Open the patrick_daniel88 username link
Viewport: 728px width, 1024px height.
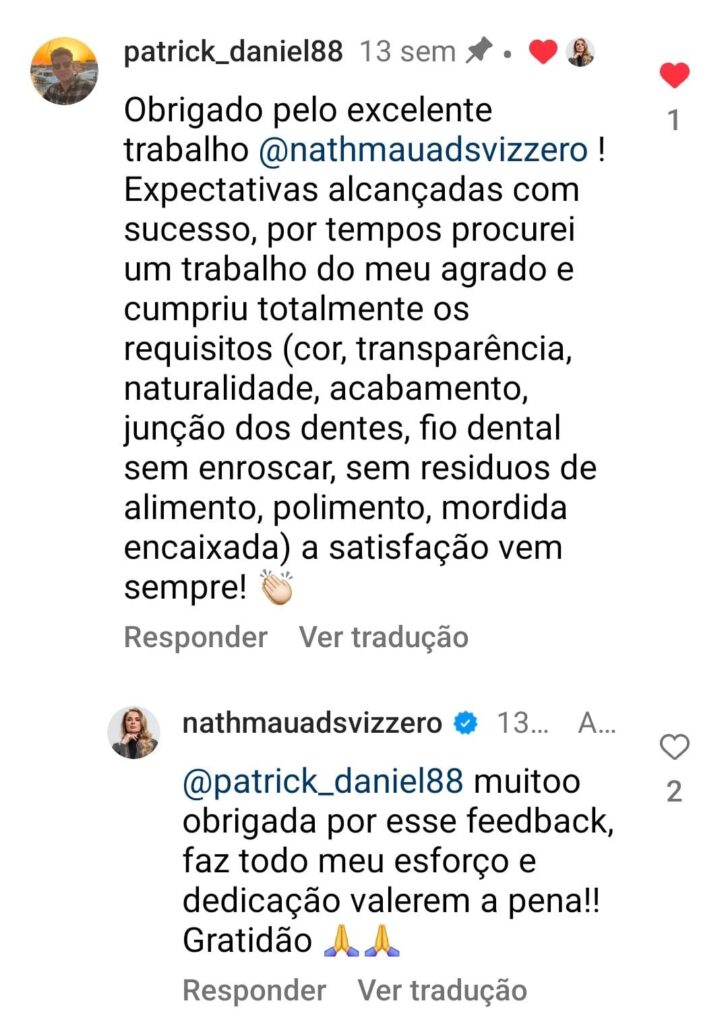[233, 51]
